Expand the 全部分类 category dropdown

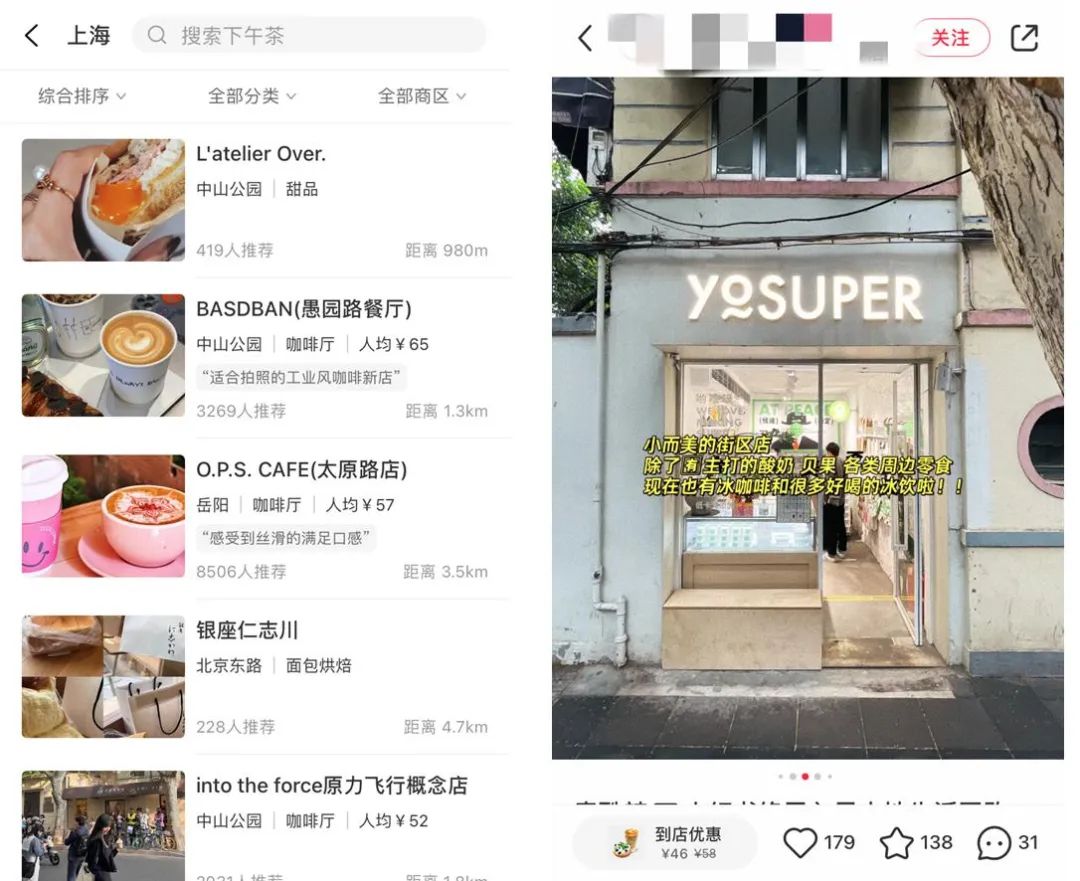pos(252,96)
